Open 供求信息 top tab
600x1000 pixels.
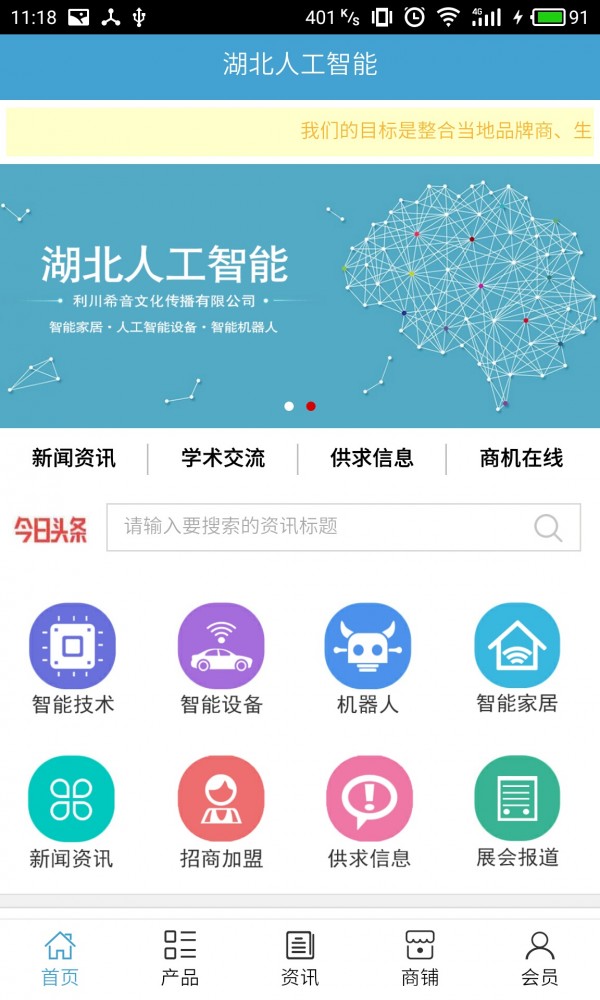[x=372, y=459]
